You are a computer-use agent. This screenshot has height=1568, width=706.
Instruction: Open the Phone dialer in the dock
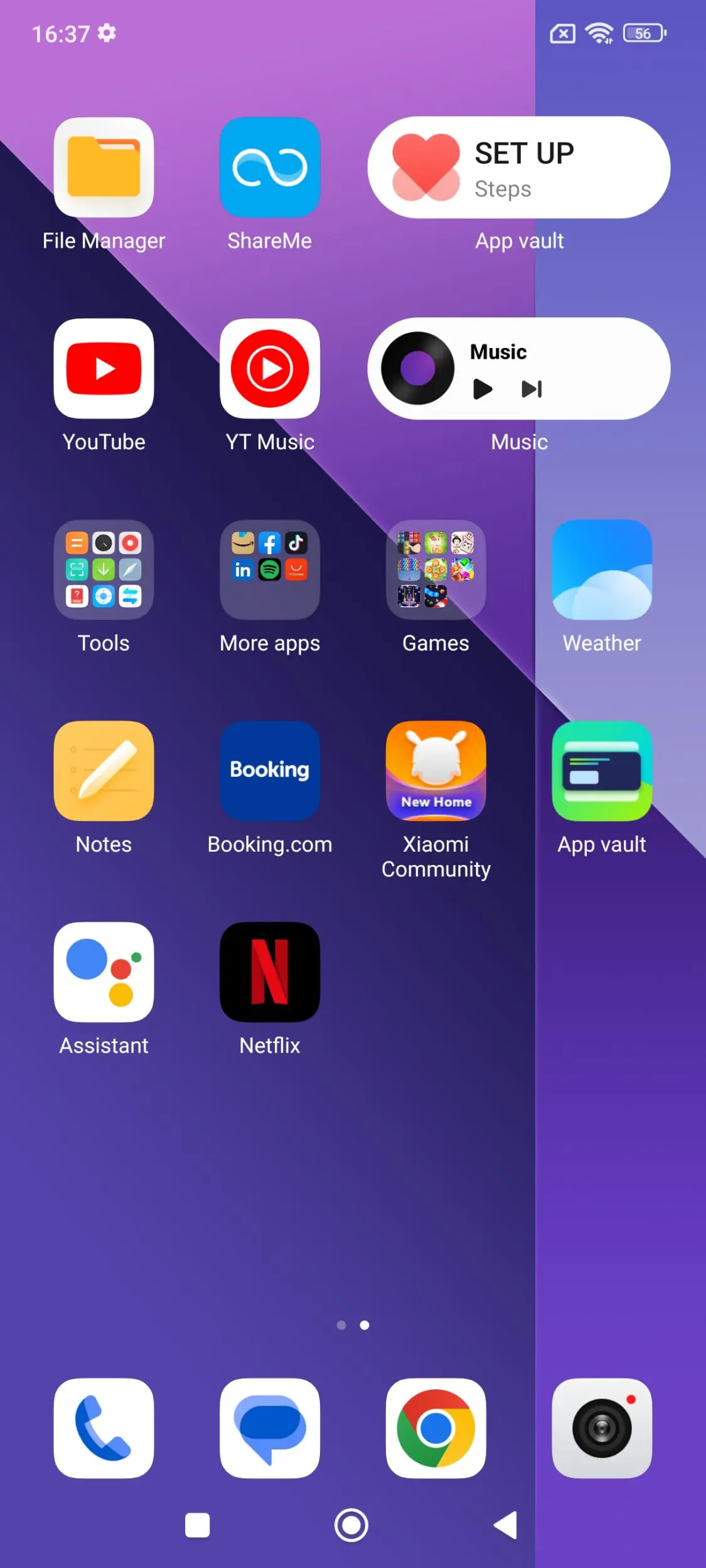coord(104,1428)
